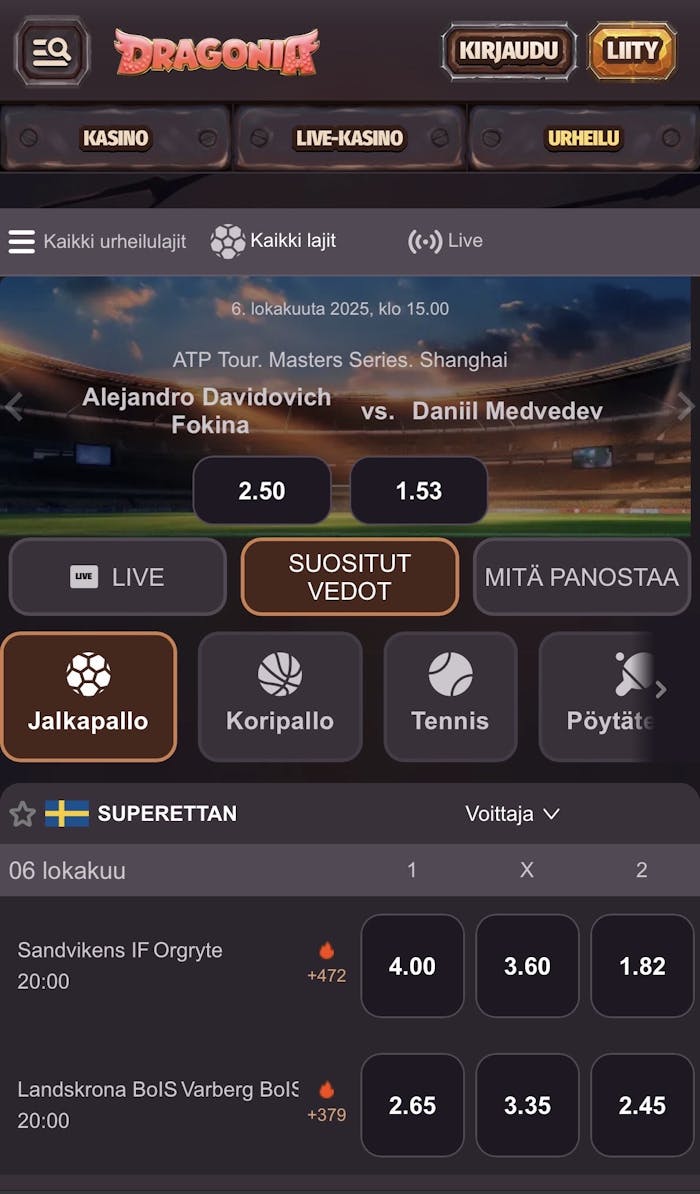This screenshot has height=1194, width=700.
Task: Open the Mitä panostaa tab
Action: (x=581, y=577)
